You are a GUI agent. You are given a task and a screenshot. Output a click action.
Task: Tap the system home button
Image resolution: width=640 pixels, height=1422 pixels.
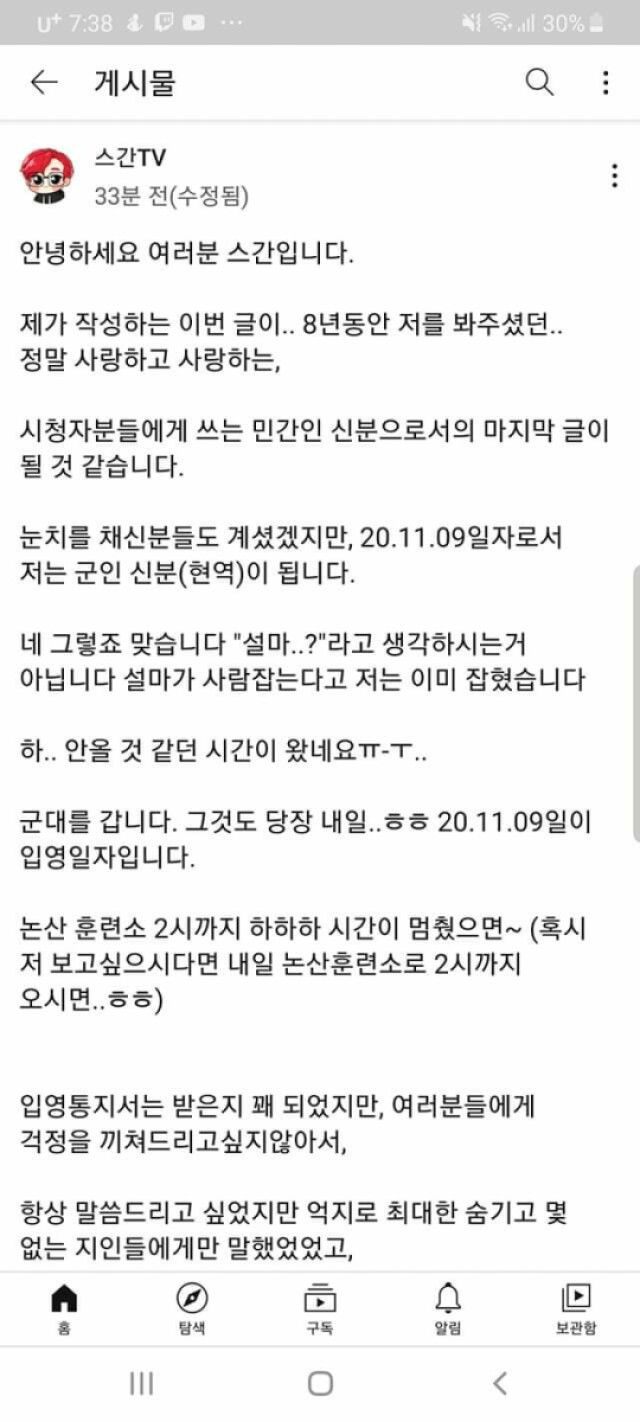coord(320,1383)
